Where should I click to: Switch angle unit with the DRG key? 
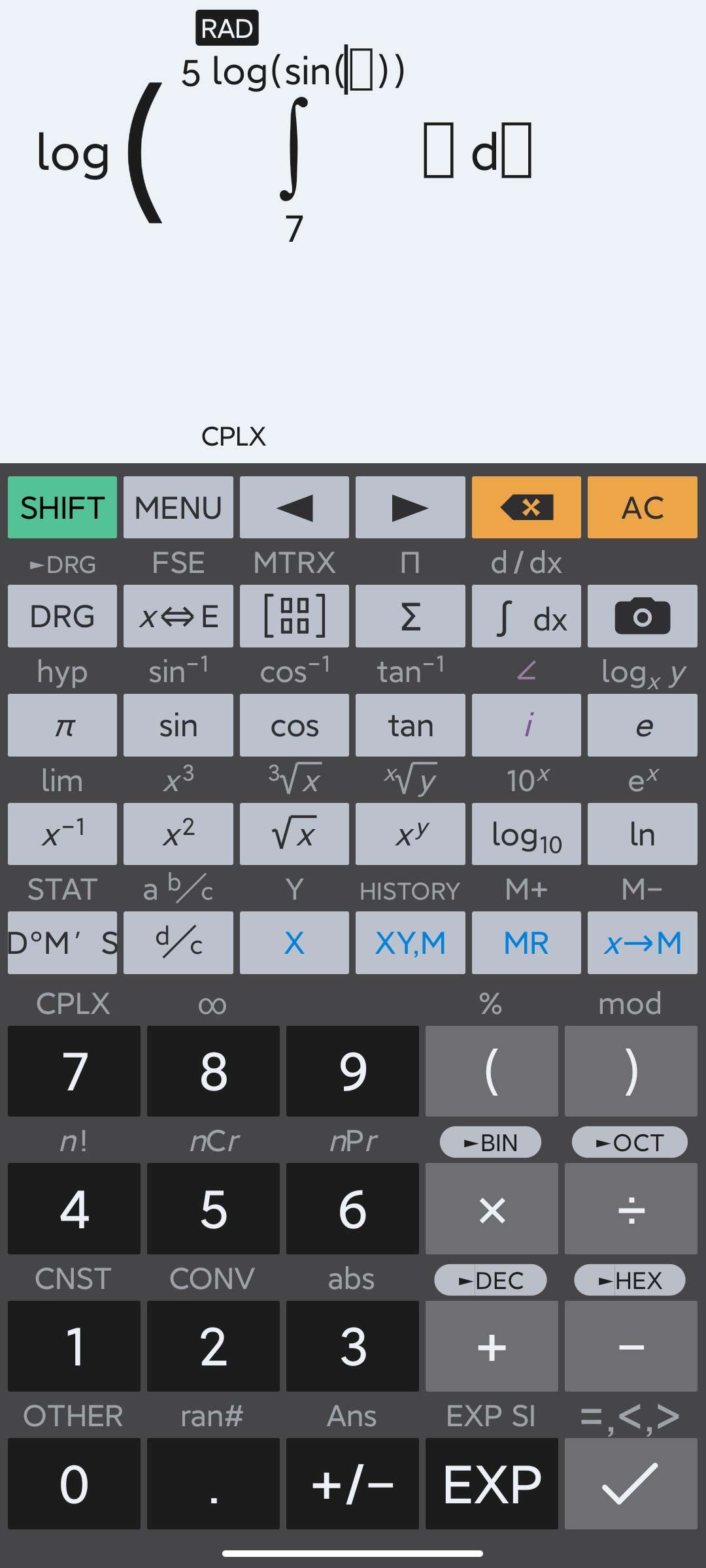62,616
